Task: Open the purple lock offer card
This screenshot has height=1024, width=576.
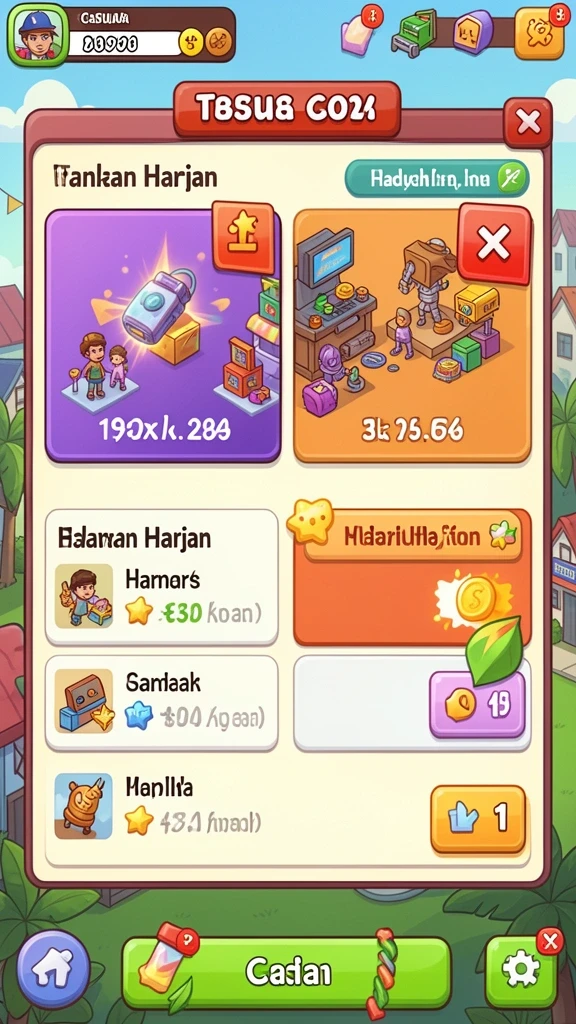Action: click(x=163, y=336)
